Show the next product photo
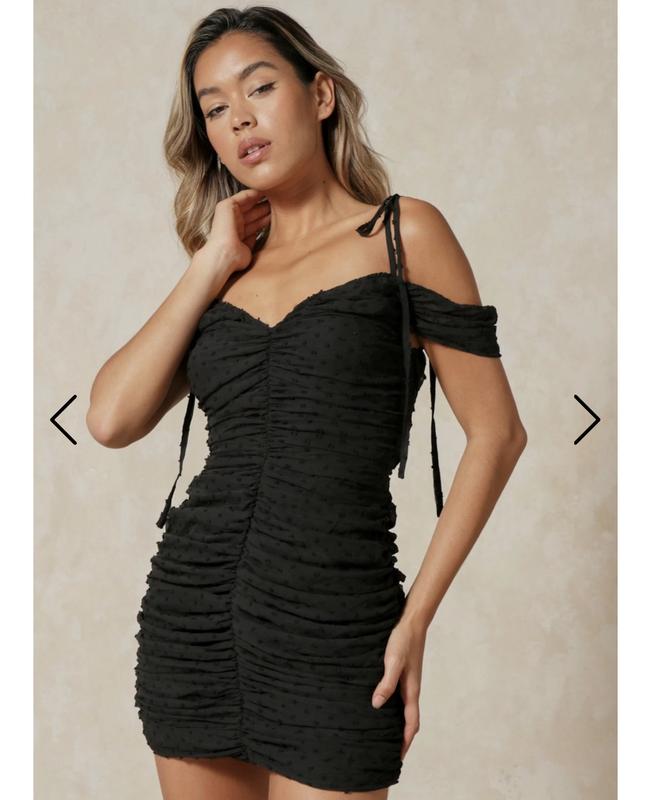 (x=586, y=419)
